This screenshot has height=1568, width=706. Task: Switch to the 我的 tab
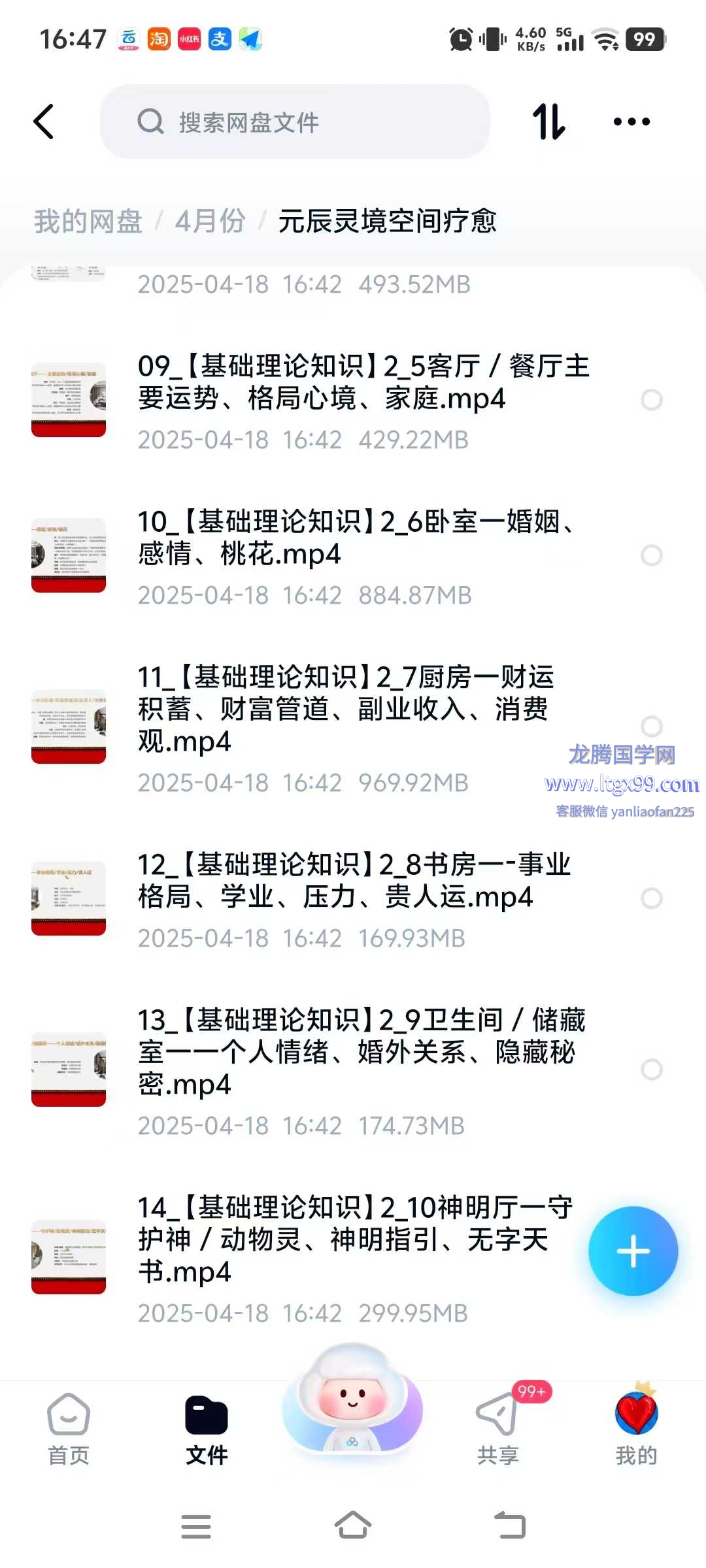tap(636, 1430)
